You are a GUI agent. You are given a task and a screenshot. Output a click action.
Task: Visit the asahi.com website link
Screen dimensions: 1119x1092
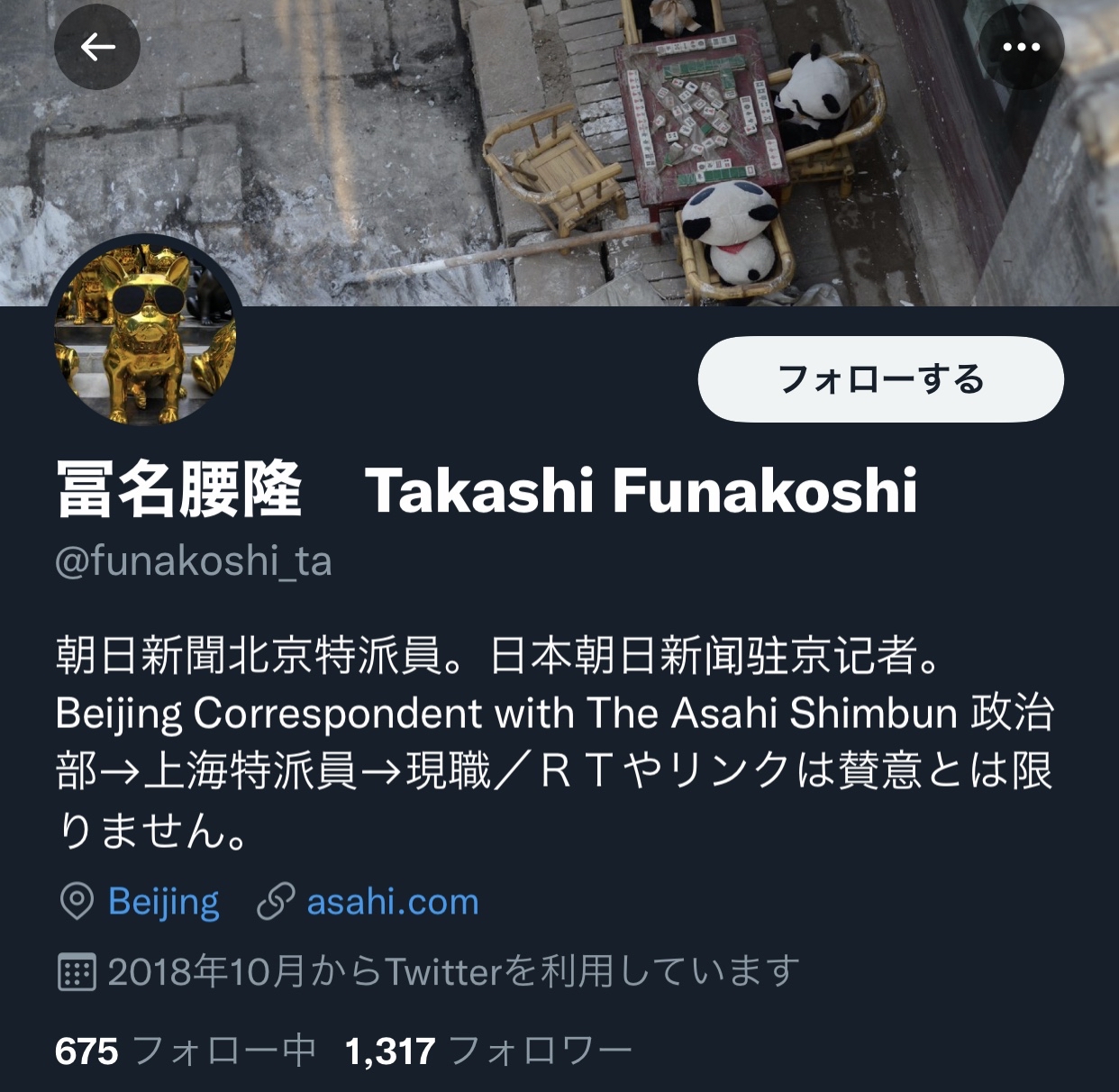pyautogui.click(x=392, y=902)
